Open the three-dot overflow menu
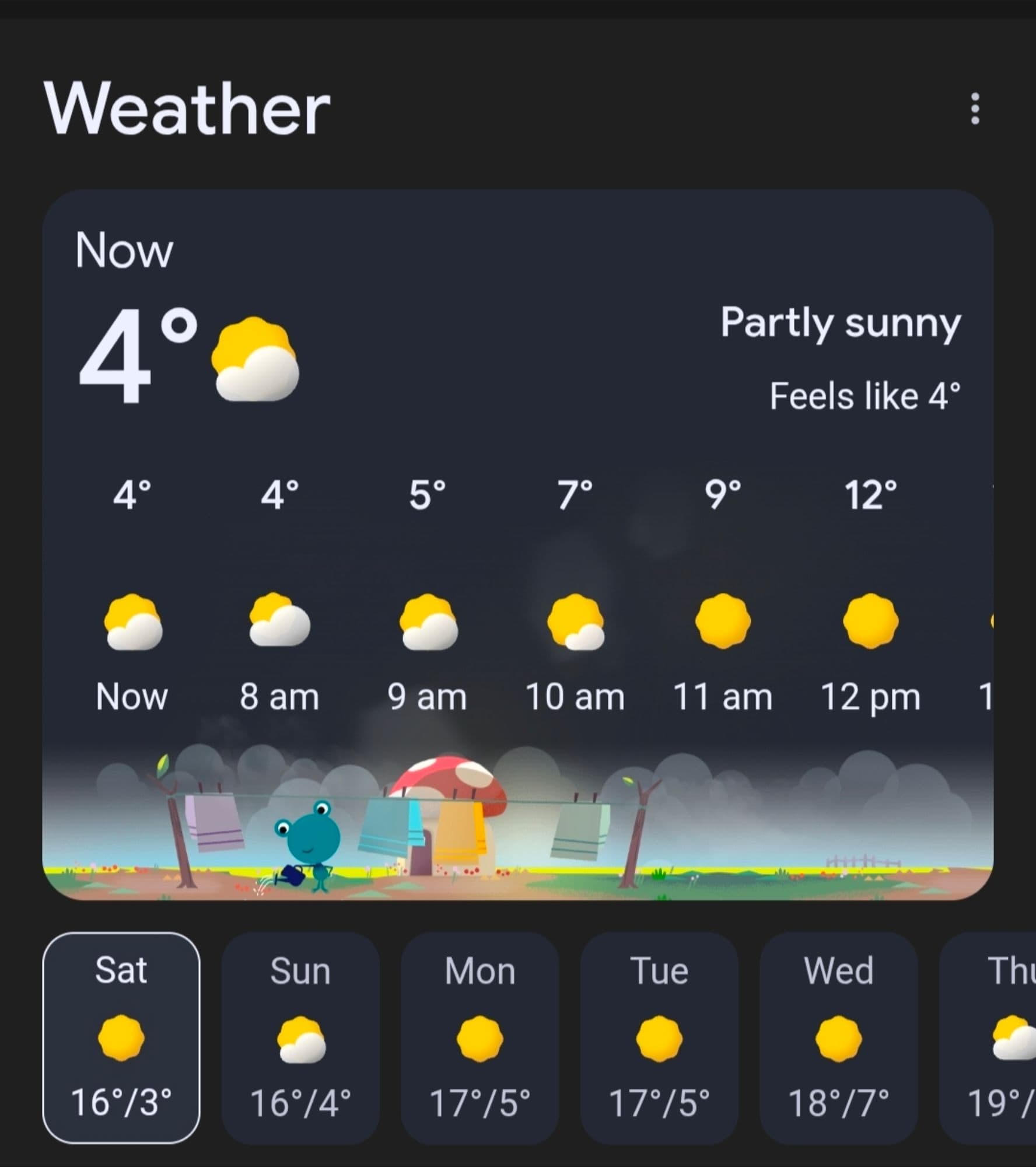This screenshot has height=1167, width=1036. tap(974, 109)
